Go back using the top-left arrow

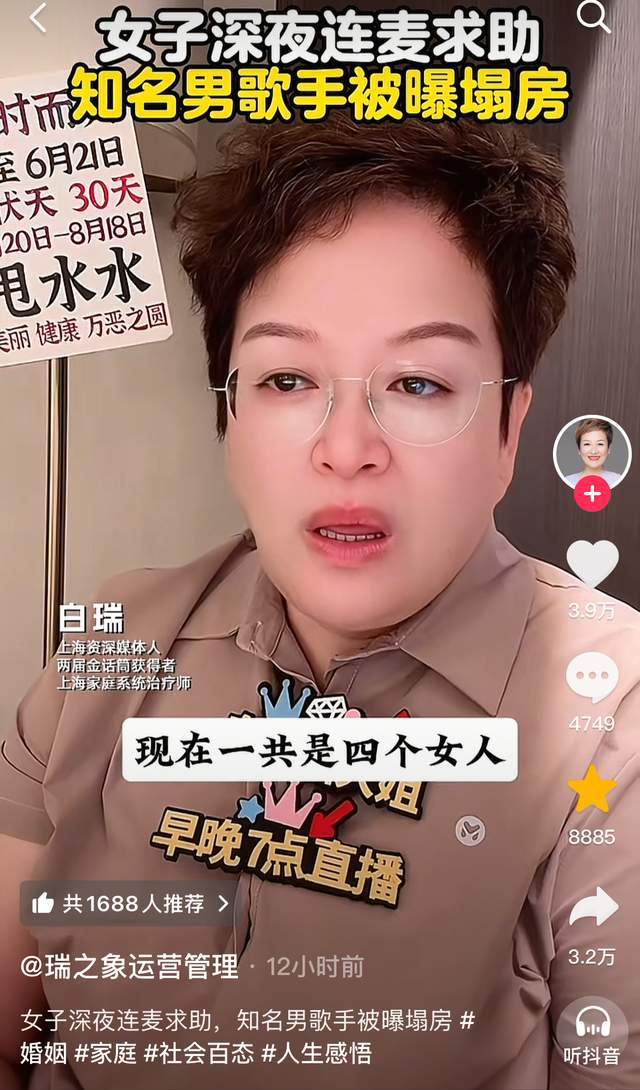tap(38, 18)
